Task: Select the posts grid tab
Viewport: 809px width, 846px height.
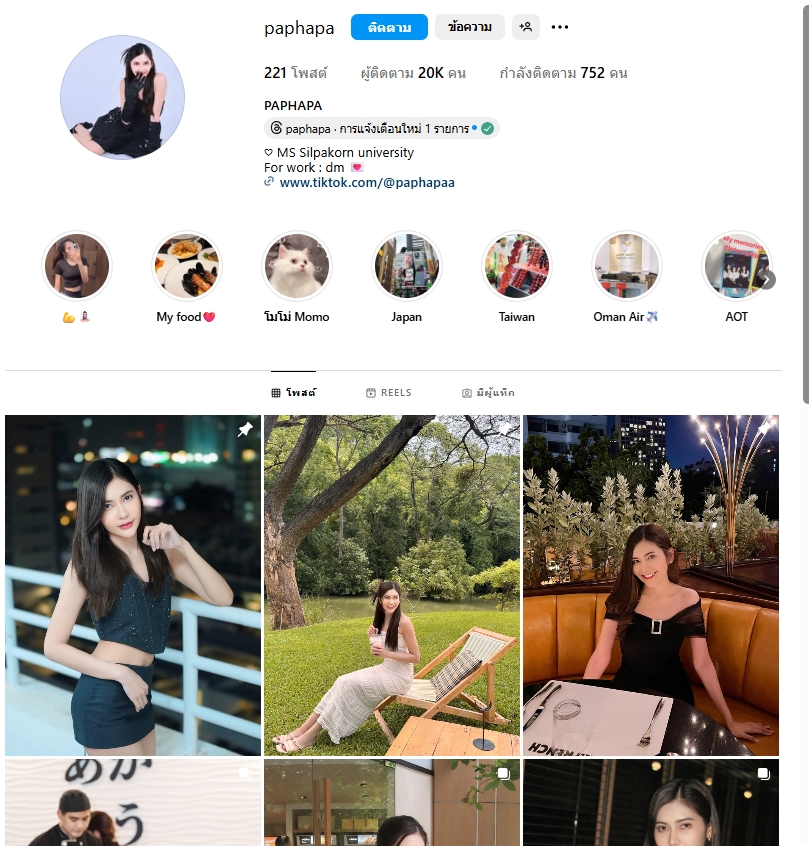Action: click(x=293, y=393)
